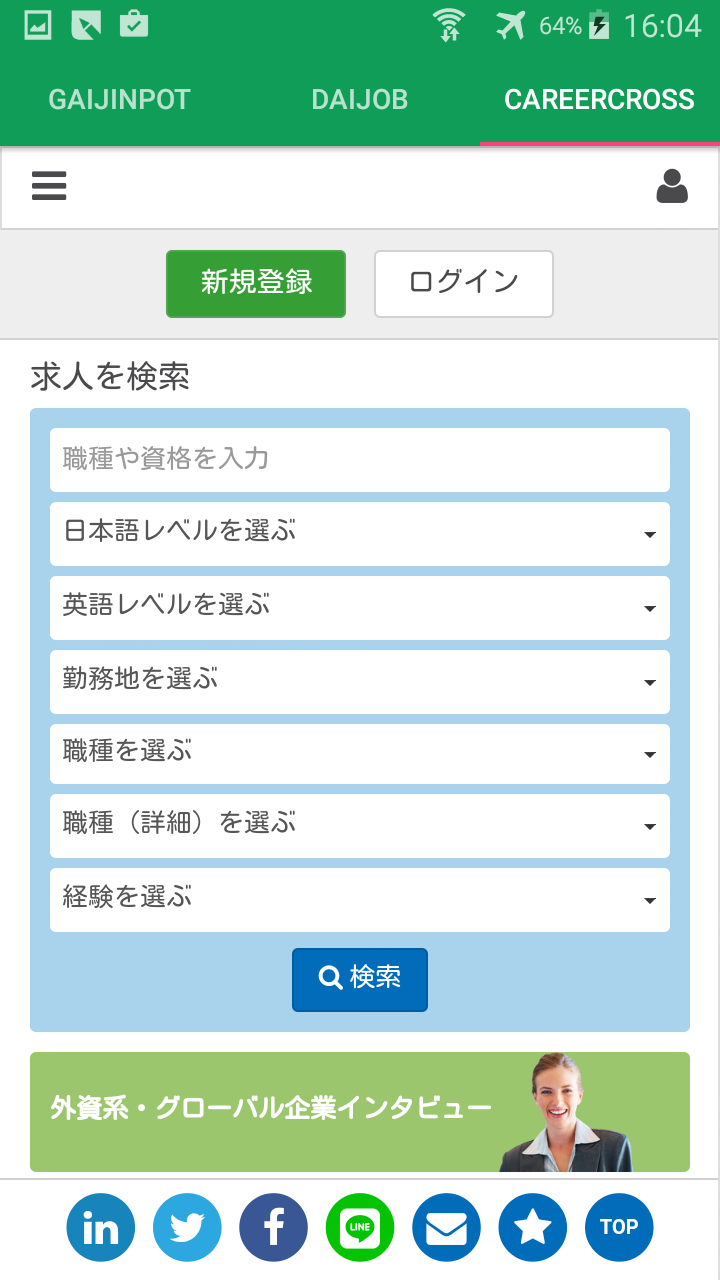Expand the 勤務地を選ぶ dropdown
720x1280 pixels.
(x=360, y=682)
